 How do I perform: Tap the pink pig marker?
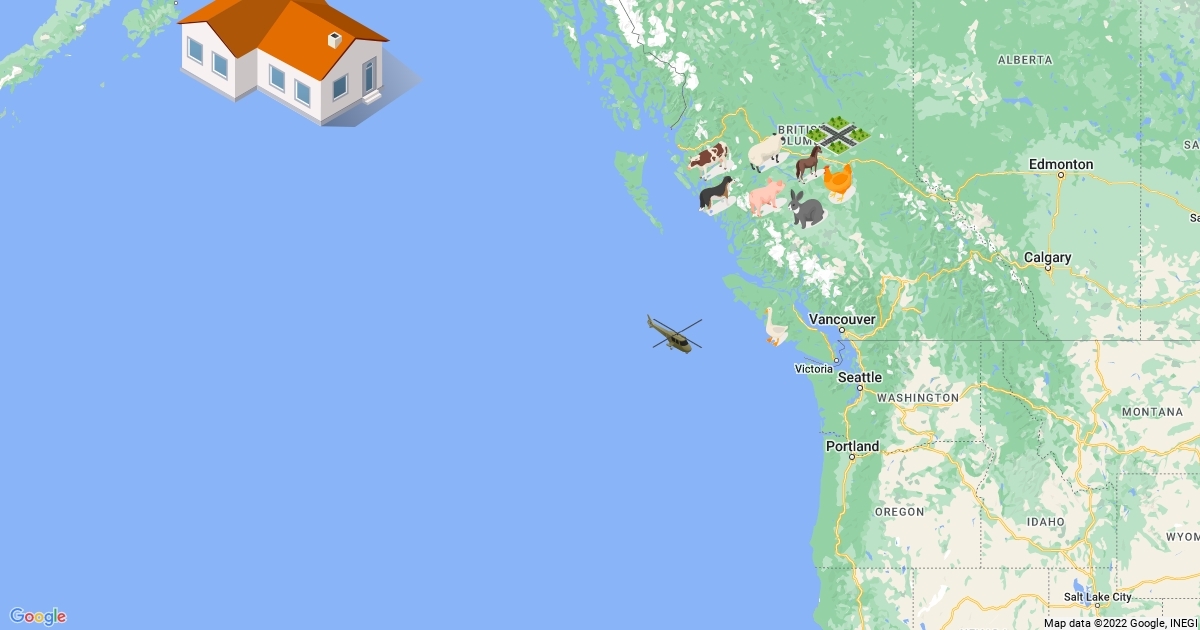point(765,196)
